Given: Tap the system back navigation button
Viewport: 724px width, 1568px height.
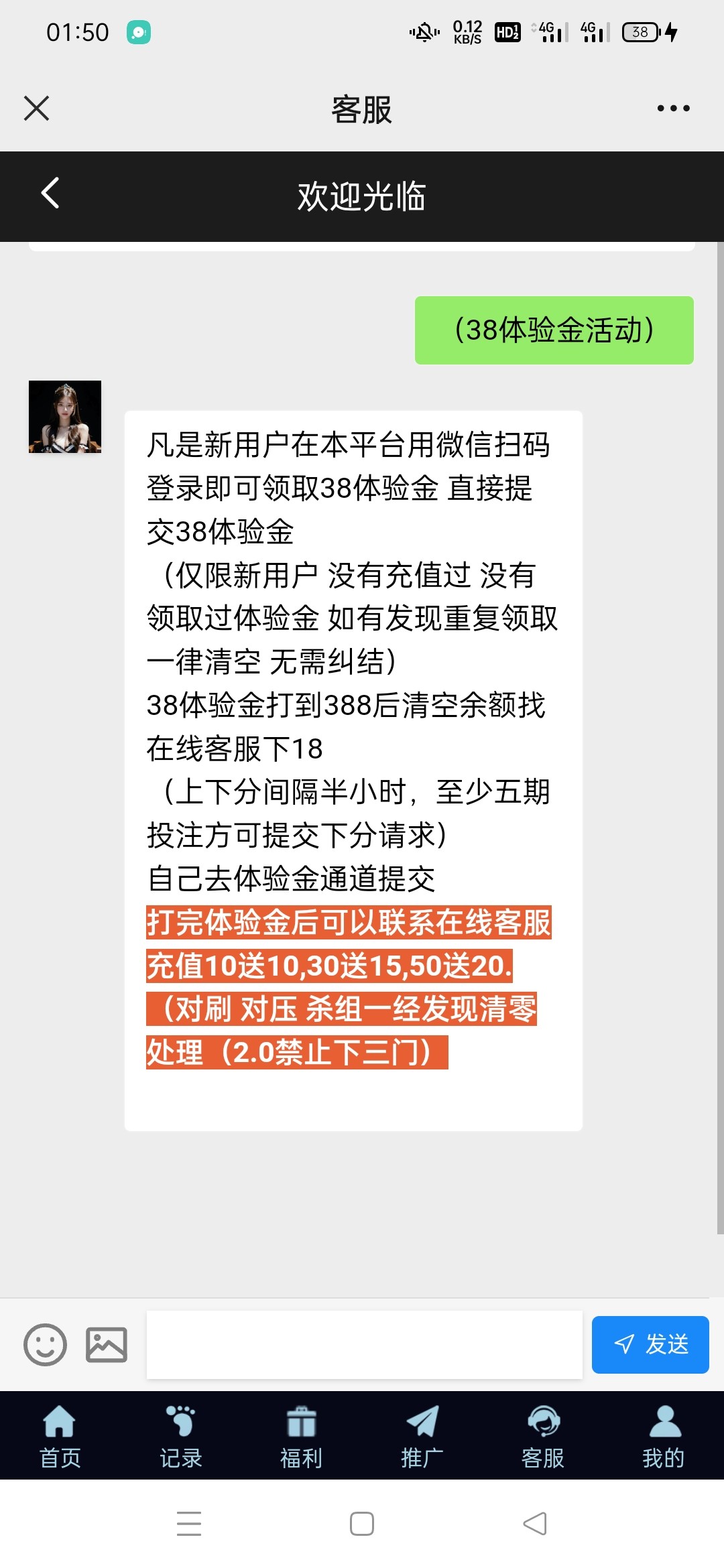Looking at the screenshot, I should 534,1523.
